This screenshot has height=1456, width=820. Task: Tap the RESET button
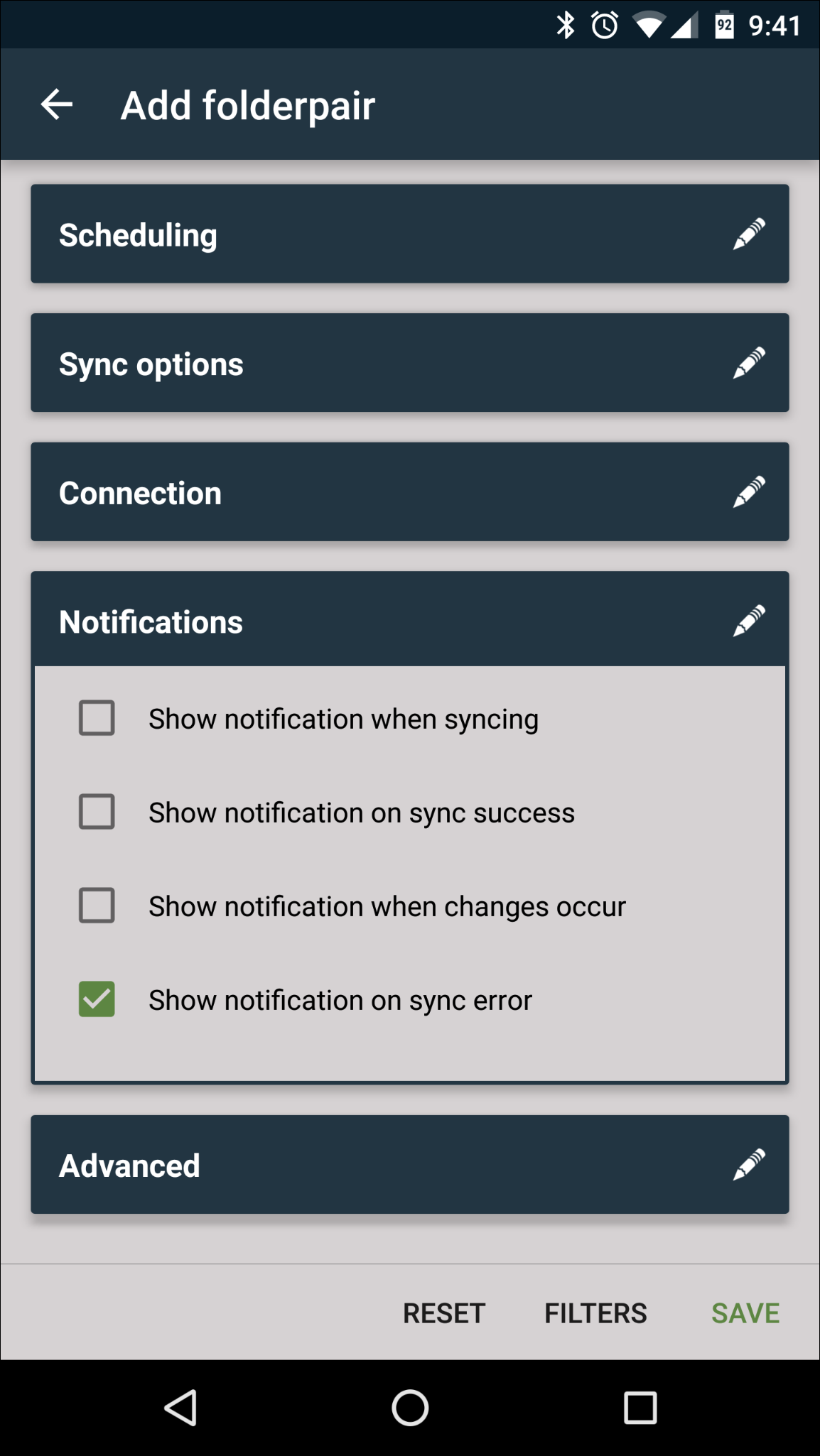pos(444,1313)
